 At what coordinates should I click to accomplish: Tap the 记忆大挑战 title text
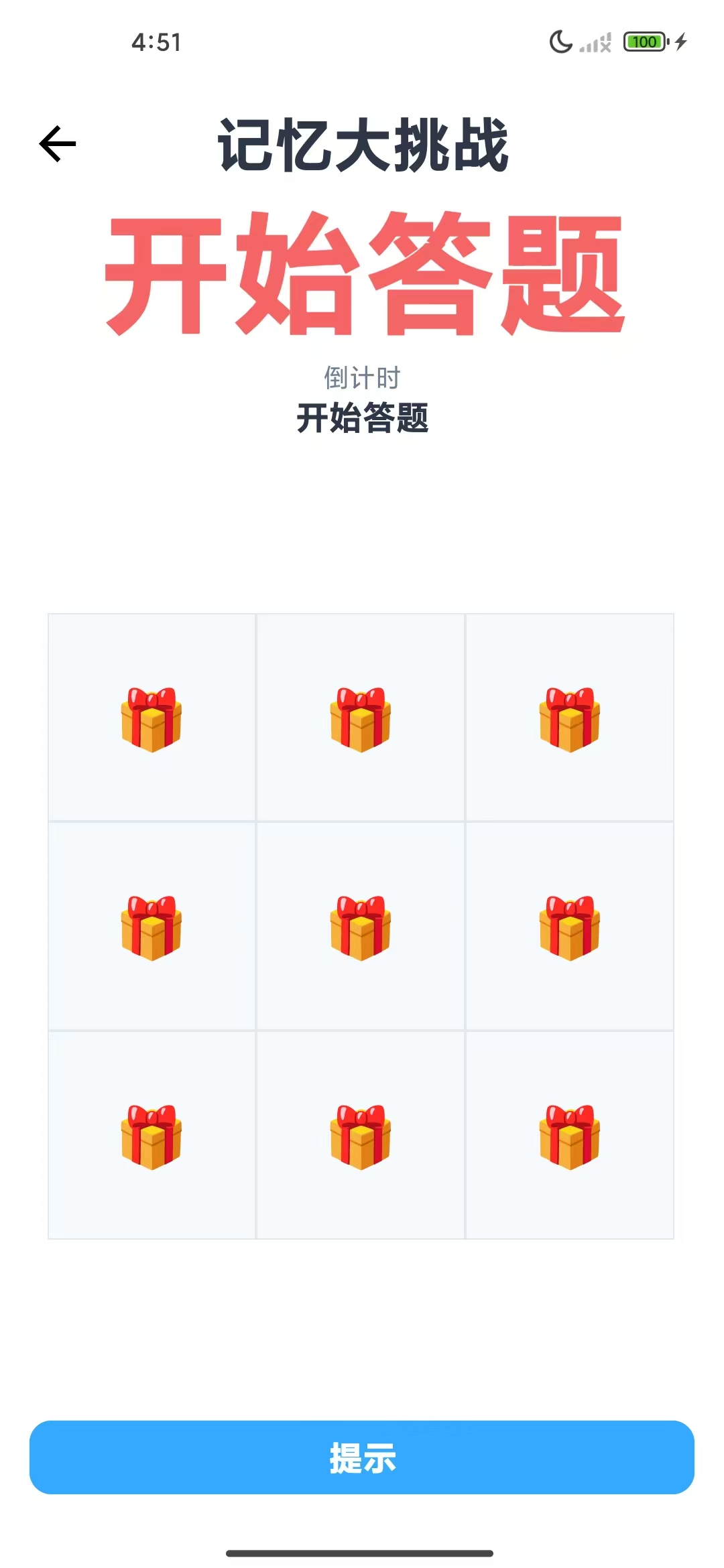click(x=362, y=144)
